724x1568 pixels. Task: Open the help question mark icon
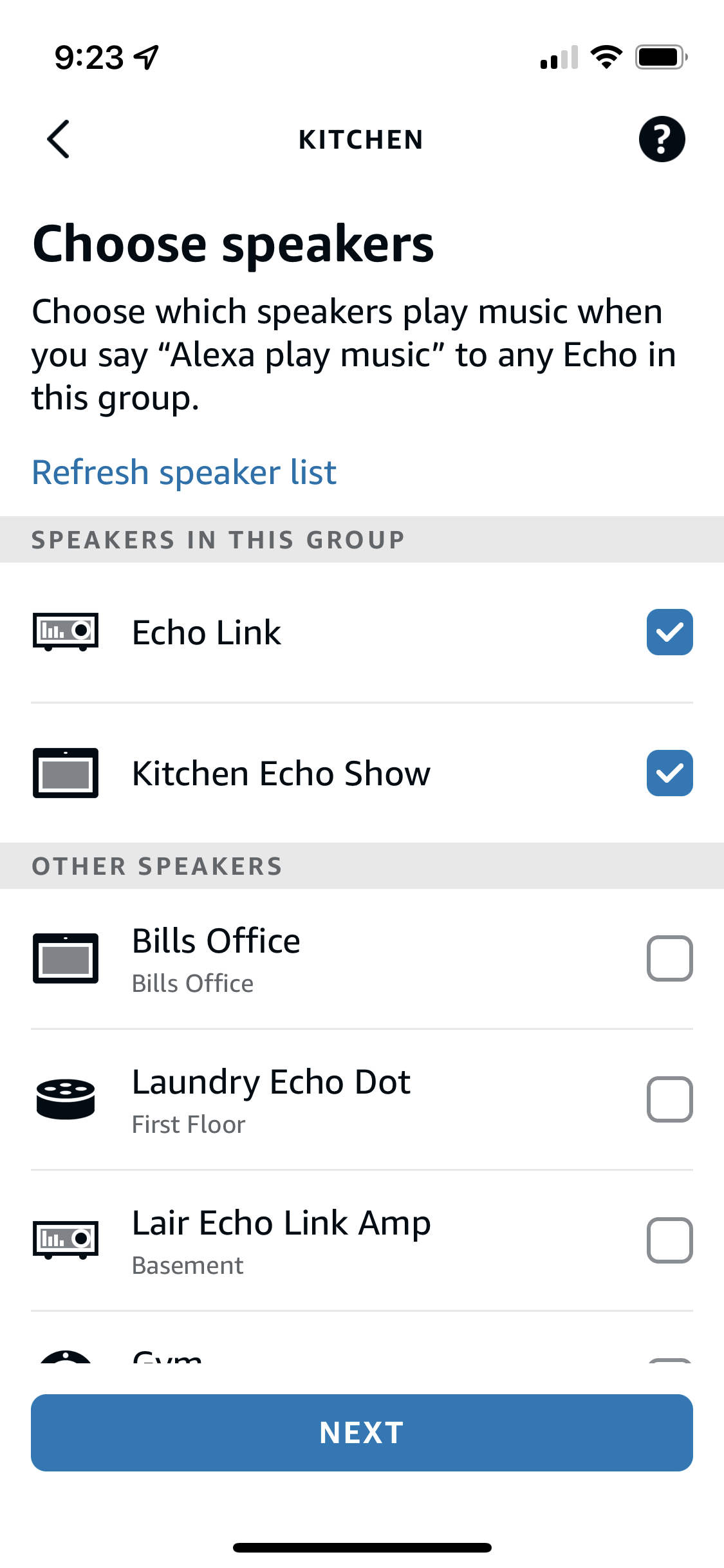click(662, 139)
